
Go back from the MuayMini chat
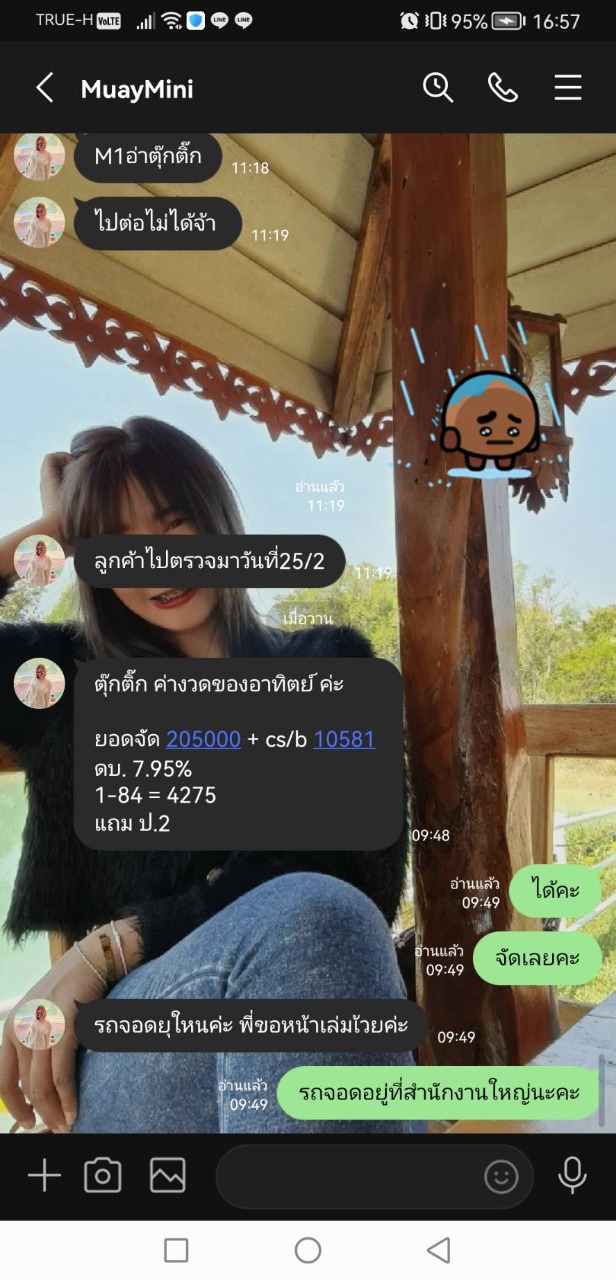tap(44, 88)
